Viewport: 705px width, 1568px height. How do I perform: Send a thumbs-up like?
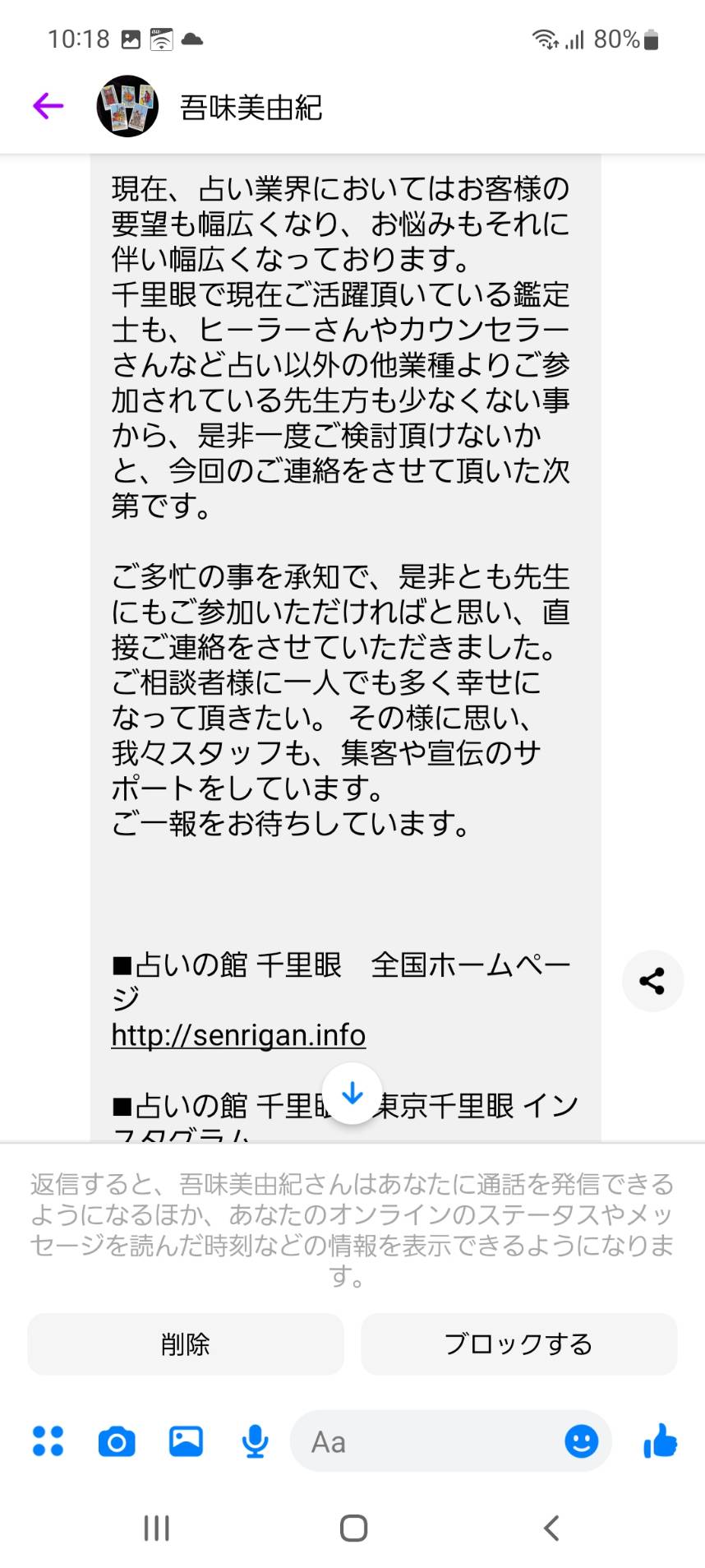(x=660, y=1441)
